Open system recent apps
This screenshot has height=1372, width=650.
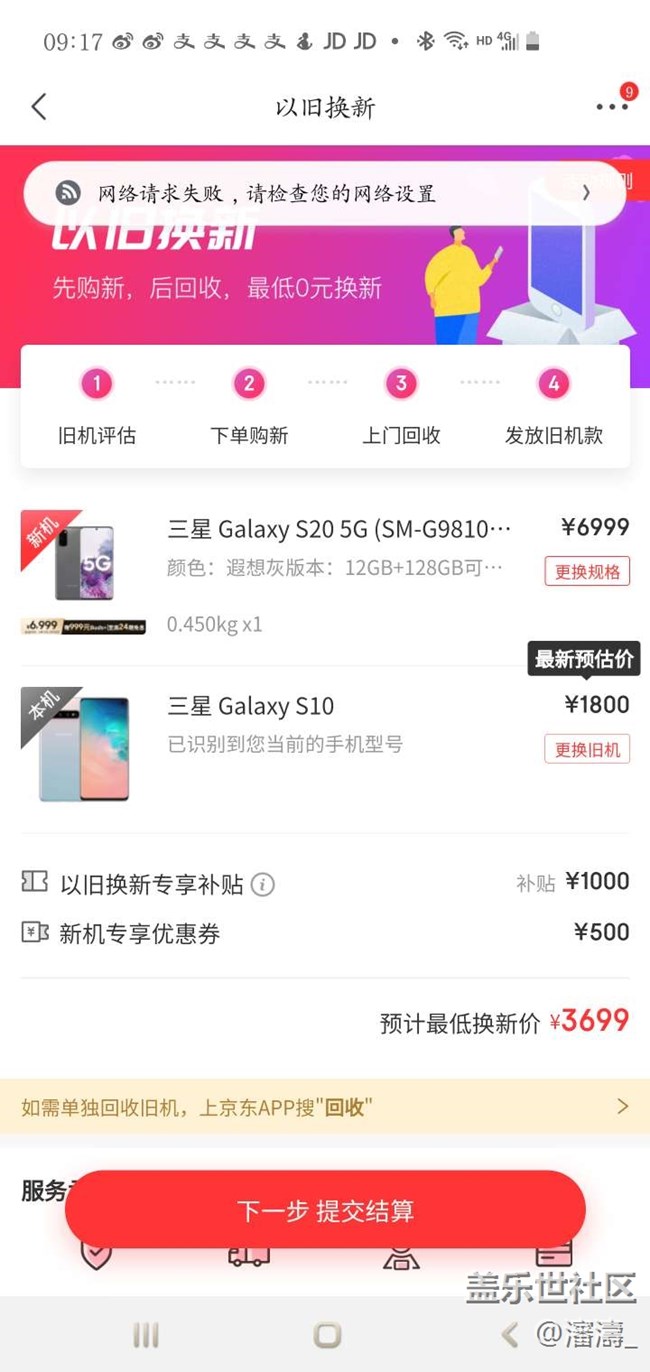pyautogui.click(x=146, y=1334)
